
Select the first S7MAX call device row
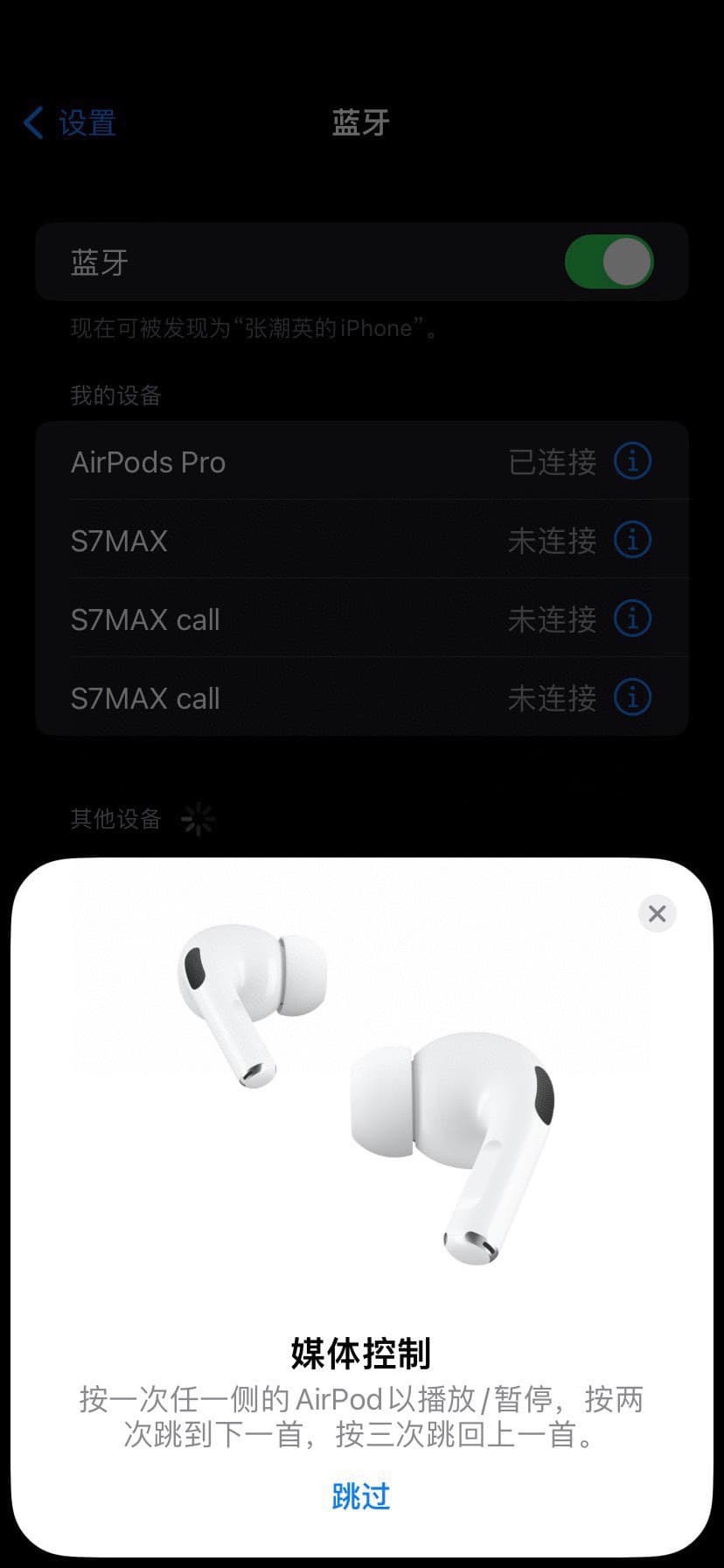click(x=262, y=619)
